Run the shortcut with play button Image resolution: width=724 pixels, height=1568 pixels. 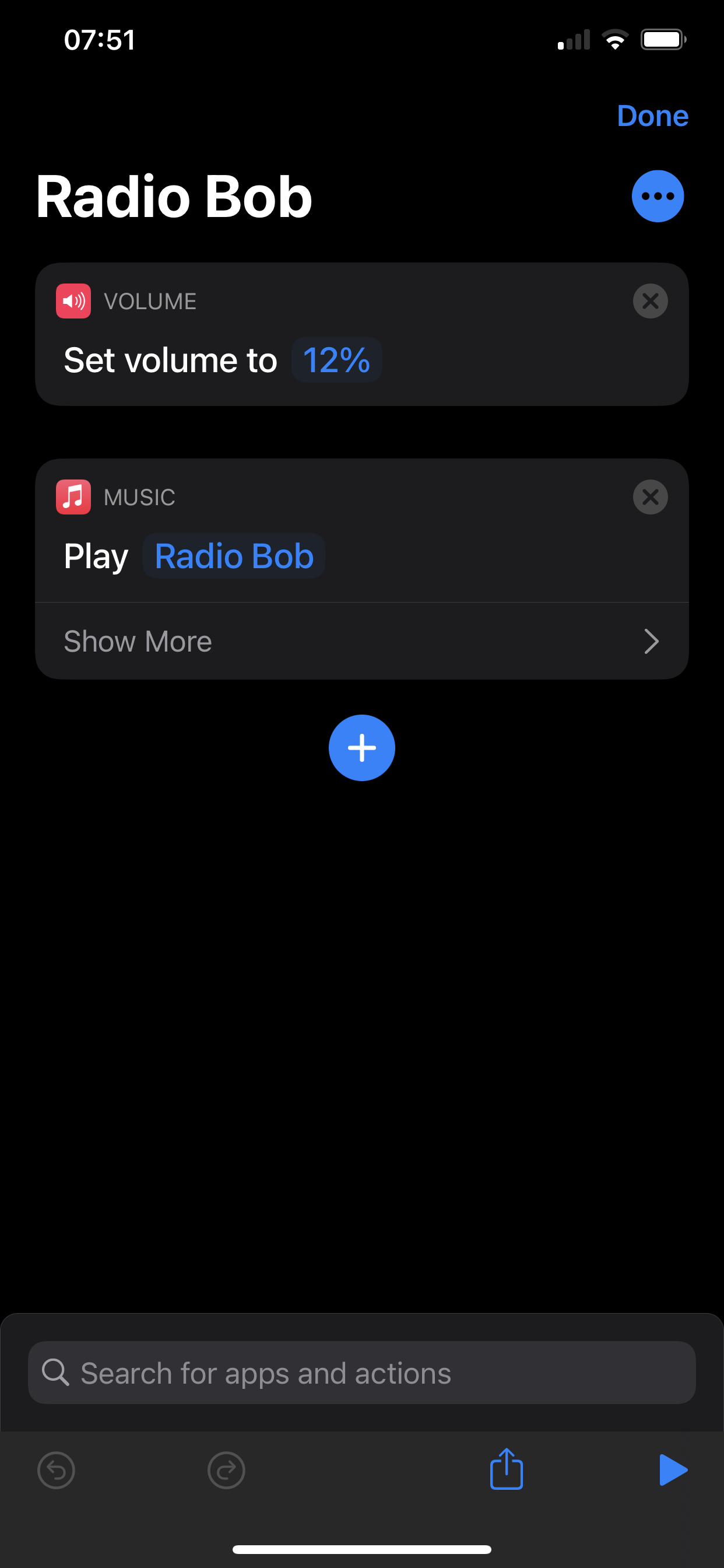672,1469
